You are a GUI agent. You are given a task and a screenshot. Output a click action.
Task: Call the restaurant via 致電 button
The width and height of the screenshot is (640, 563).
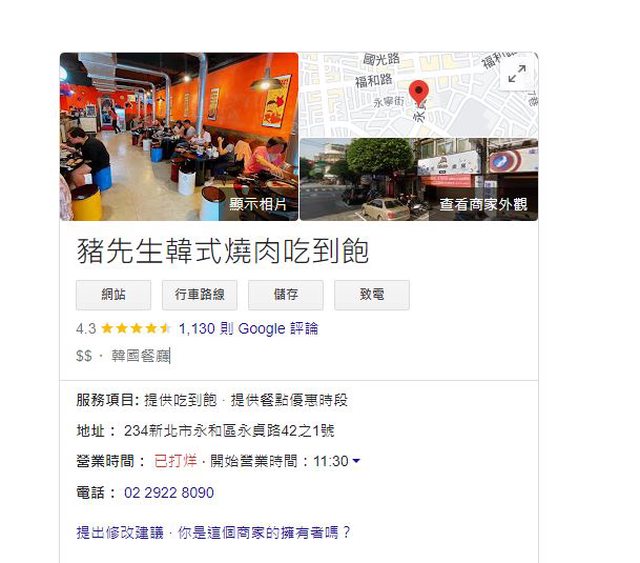point(371,295)
